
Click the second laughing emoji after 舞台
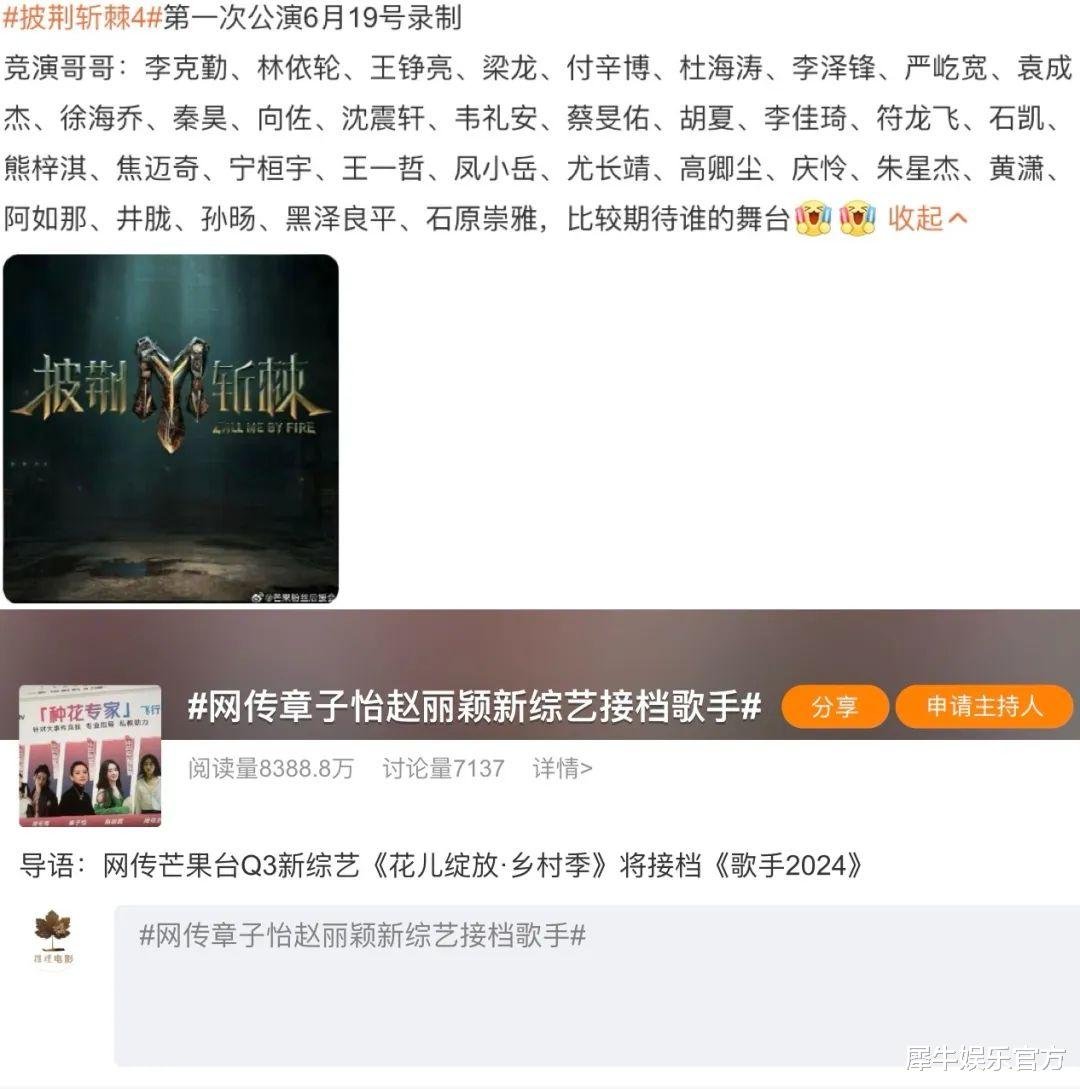coord(857,215)
